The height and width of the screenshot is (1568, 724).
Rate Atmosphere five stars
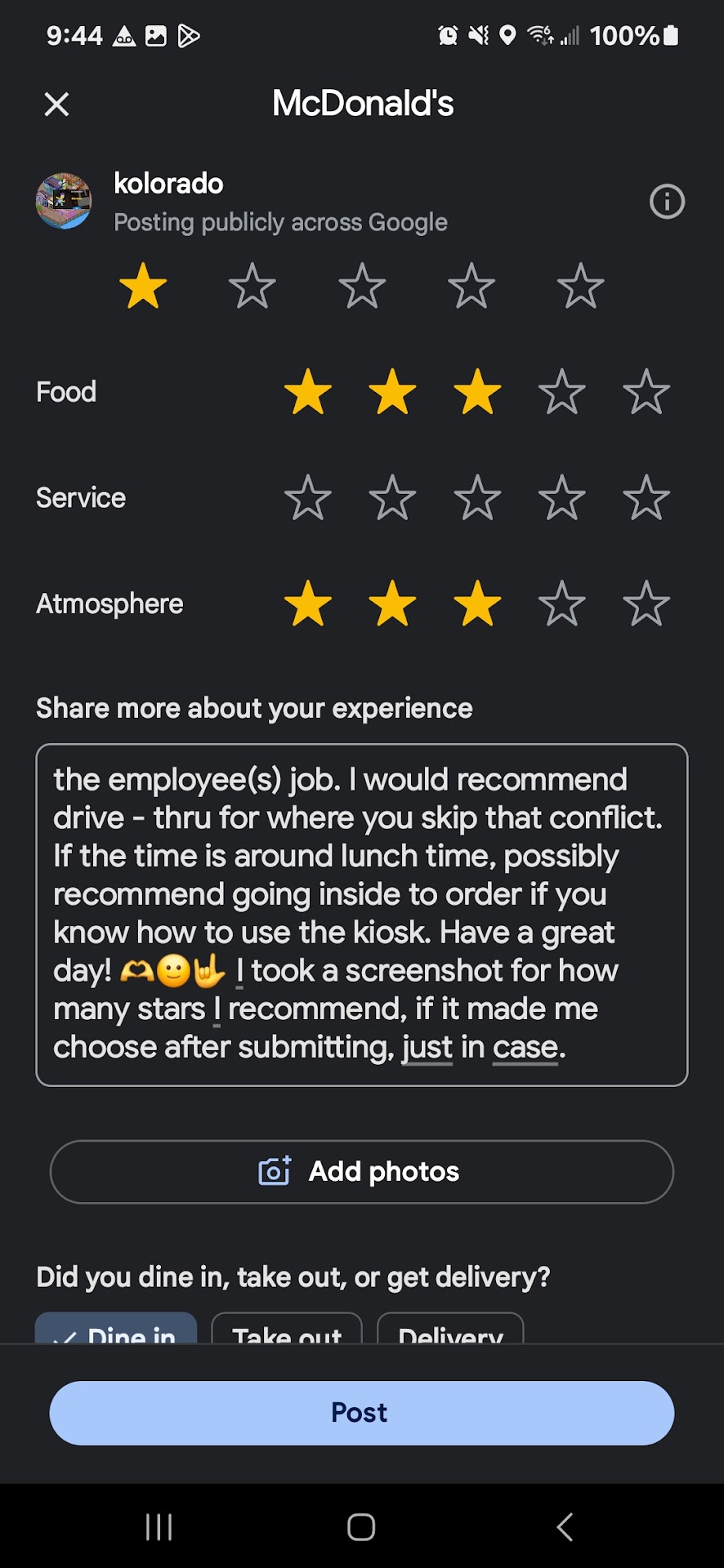click(x=646, y=604)
